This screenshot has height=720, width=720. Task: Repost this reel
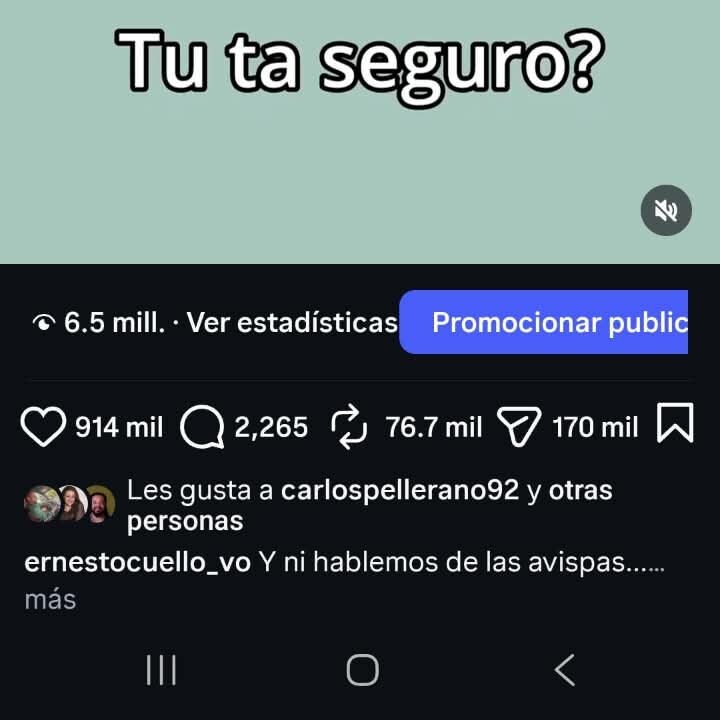pyautogui.click(x=349, y=427)
